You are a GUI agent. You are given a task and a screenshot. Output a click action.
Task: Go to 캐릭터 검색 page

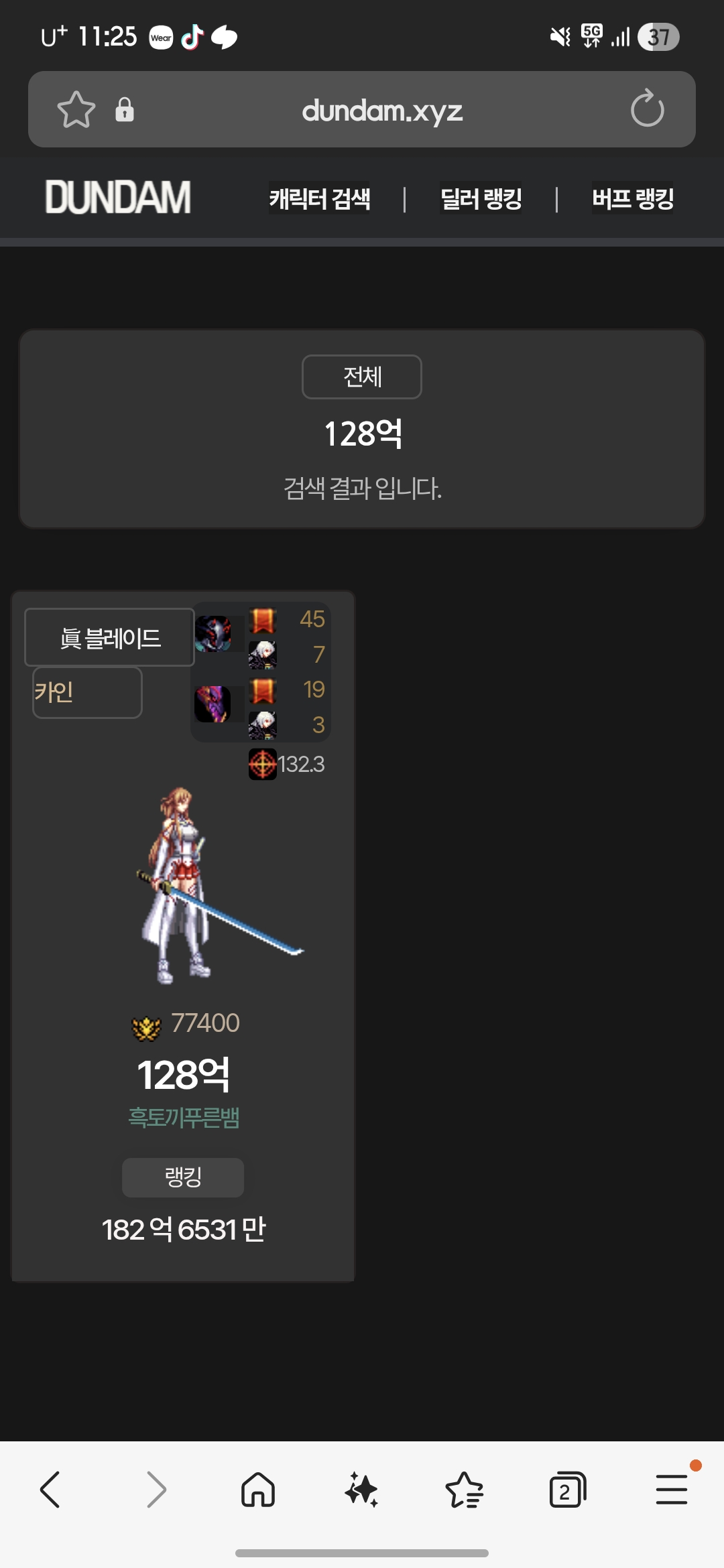pyautogui.click(x=320, y=198)
